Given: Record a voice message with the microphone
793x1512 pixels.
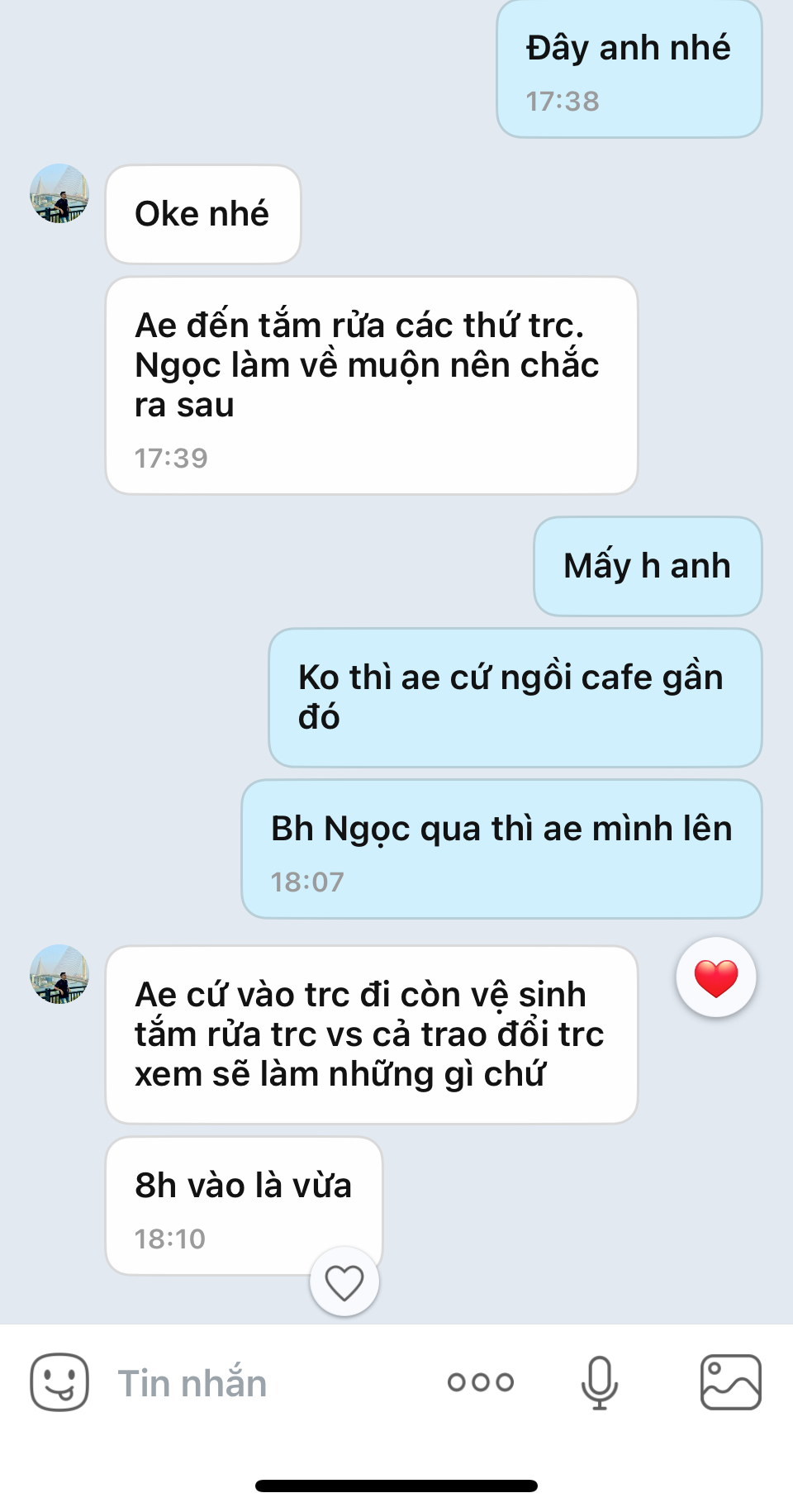Looking at the screenshot, I should 599,1382.
